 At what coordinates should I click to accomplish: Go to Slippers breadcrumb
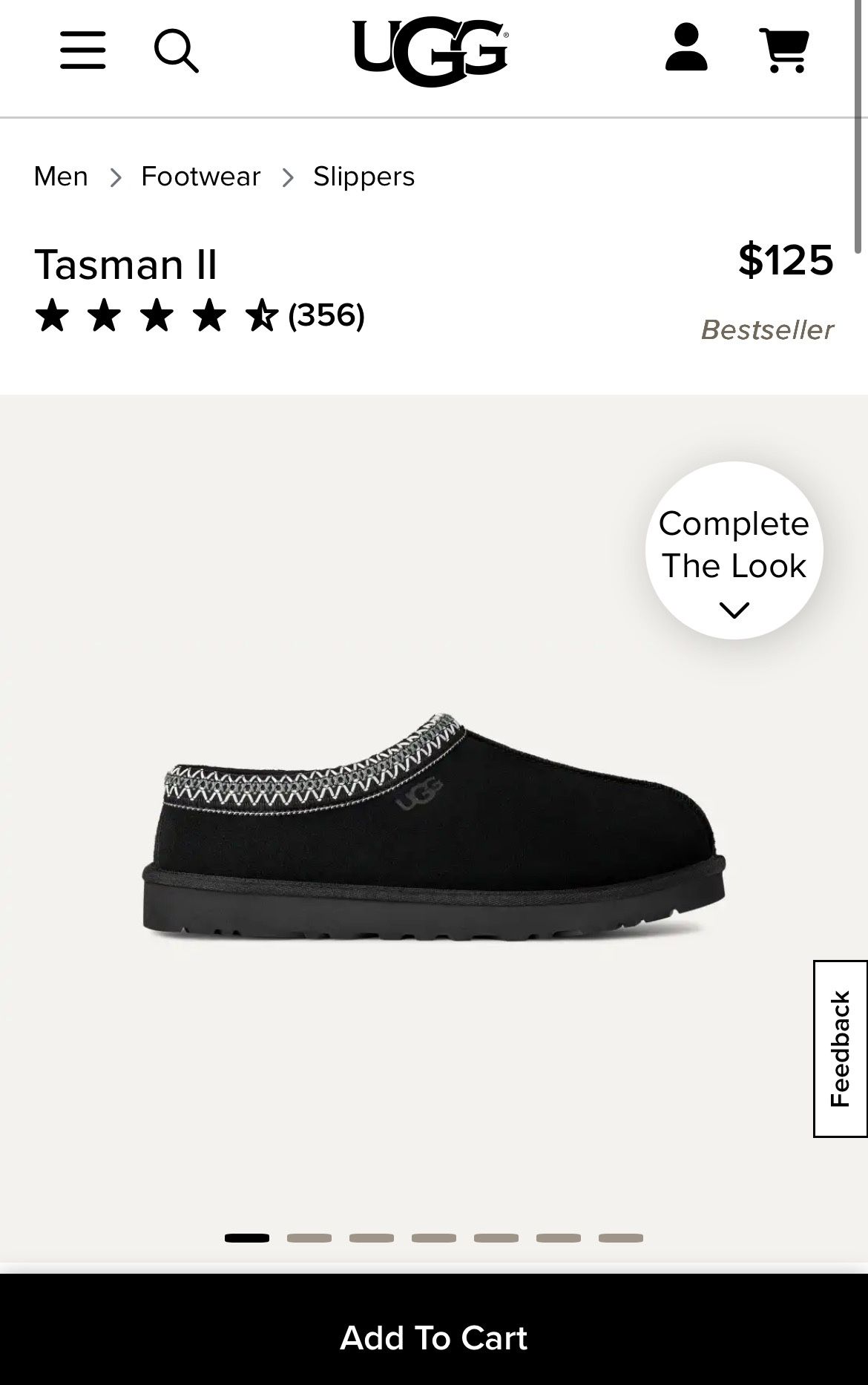[x=364, y=177]
